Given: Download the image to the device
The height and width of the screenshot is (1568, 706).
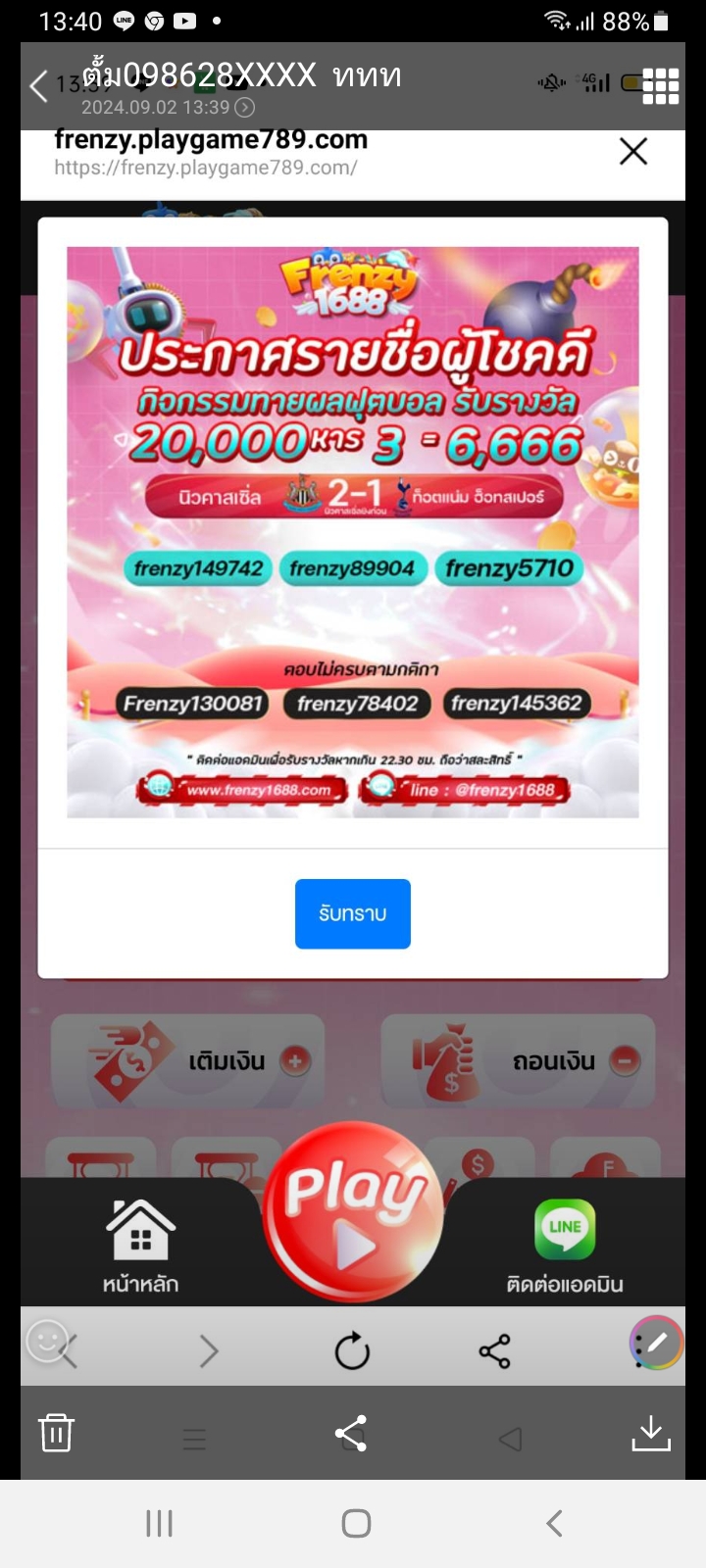Looking at the screenshot, I should 651,1433.
